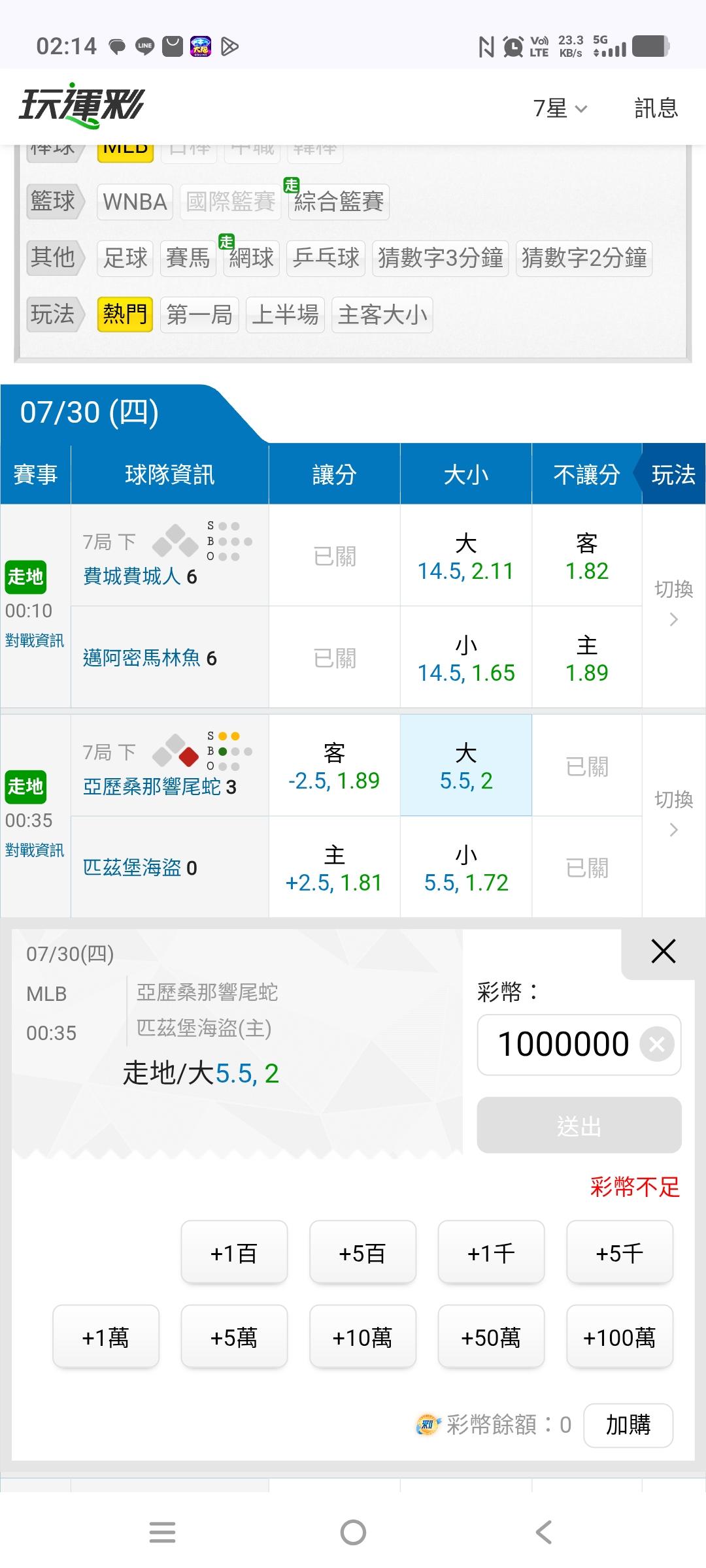706x1568 pixels.
Task: Close the bet slip panel
Action: (x=664, y=952)
